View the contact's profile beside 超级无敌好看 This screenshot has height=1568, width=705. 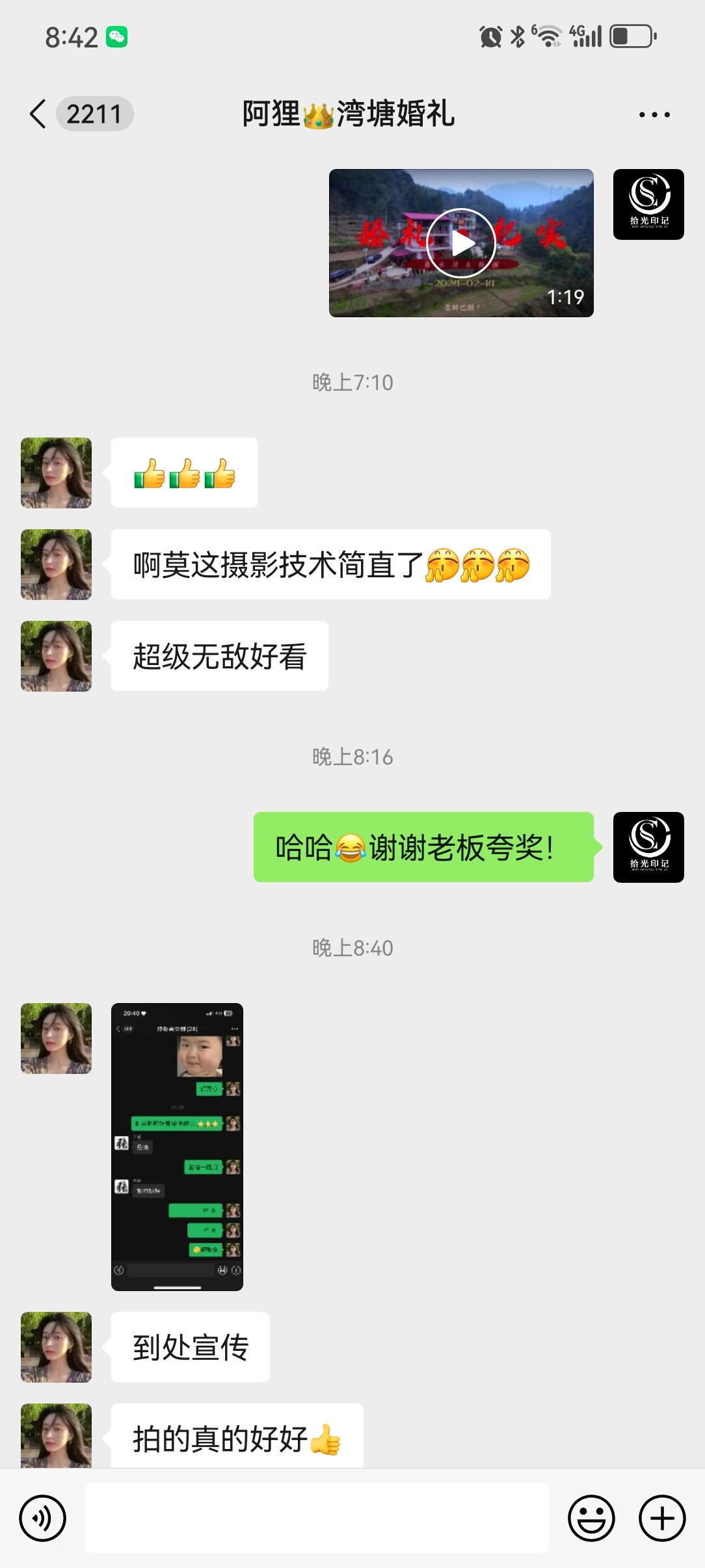click(56, 656)
